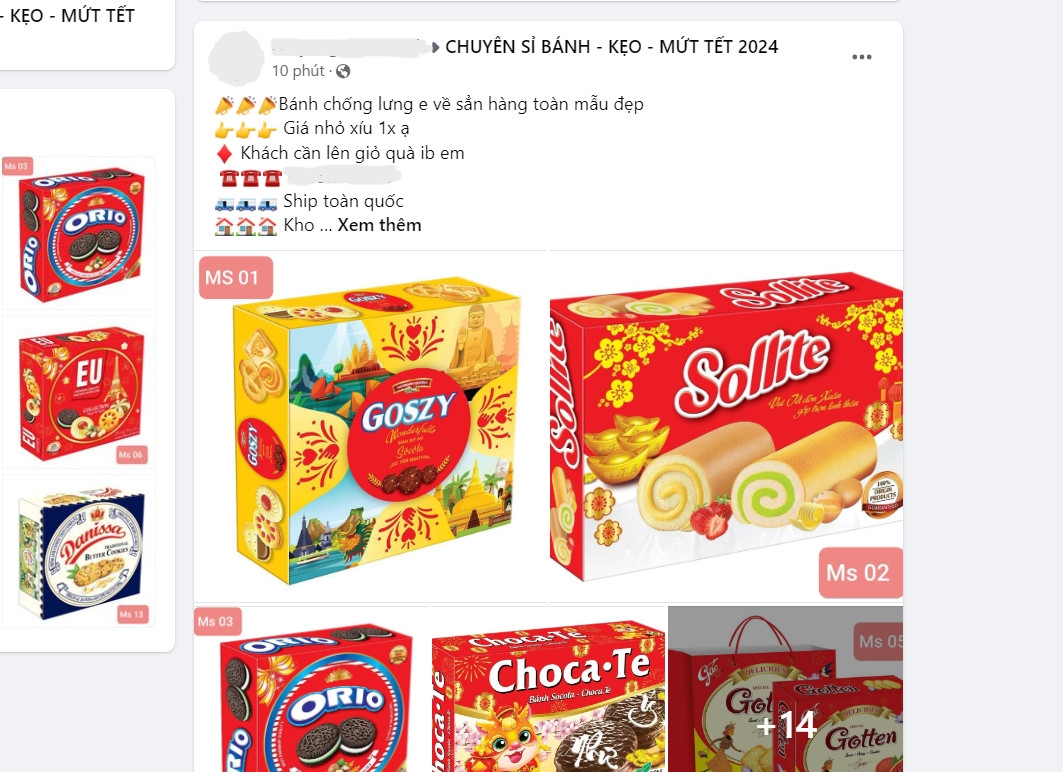1063x772 pixels.
Task: View the Ms 03 Orio photo in post
Action: coord(311,690)
